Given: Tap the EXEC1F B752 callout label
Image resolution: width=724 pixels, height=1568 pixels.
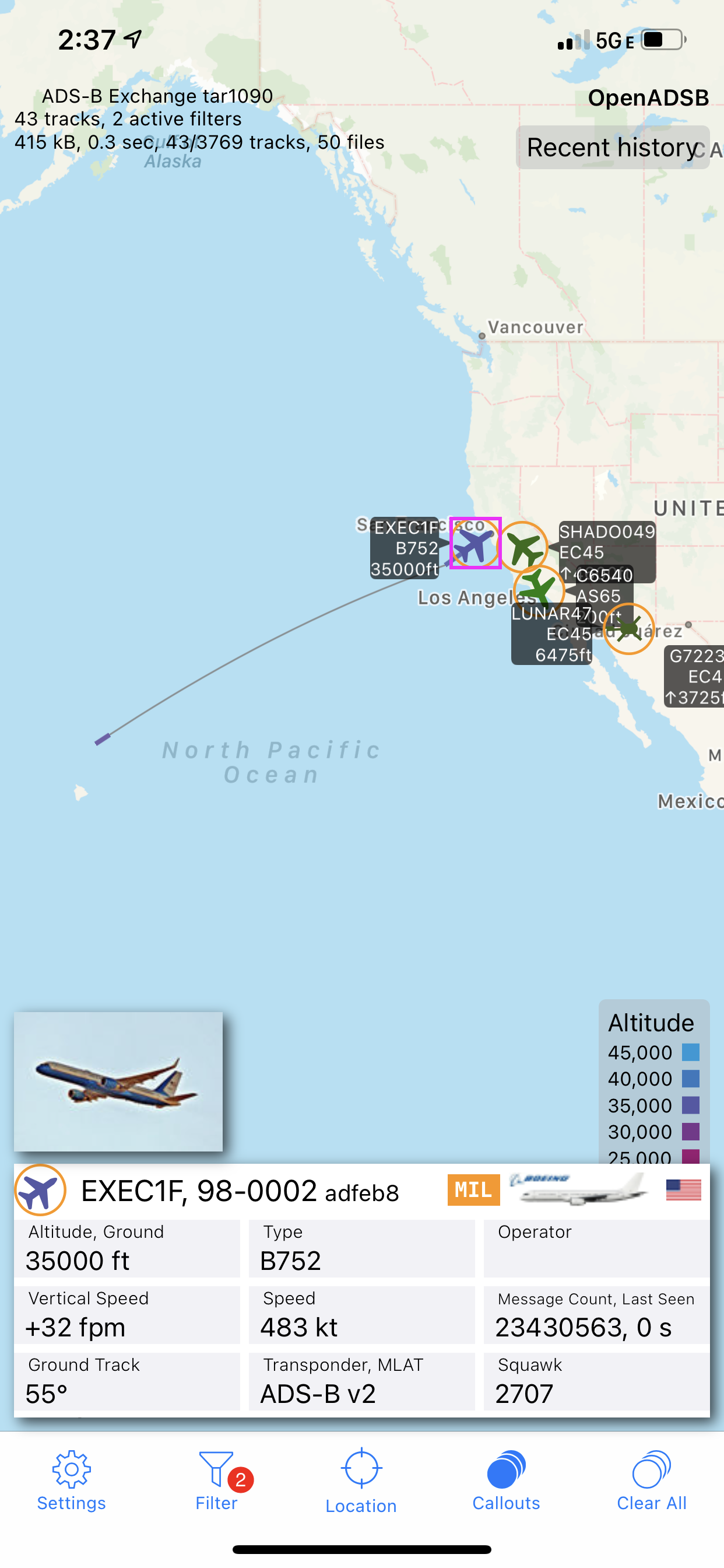Looking at the screenshot, I should [x=405, y=548].
